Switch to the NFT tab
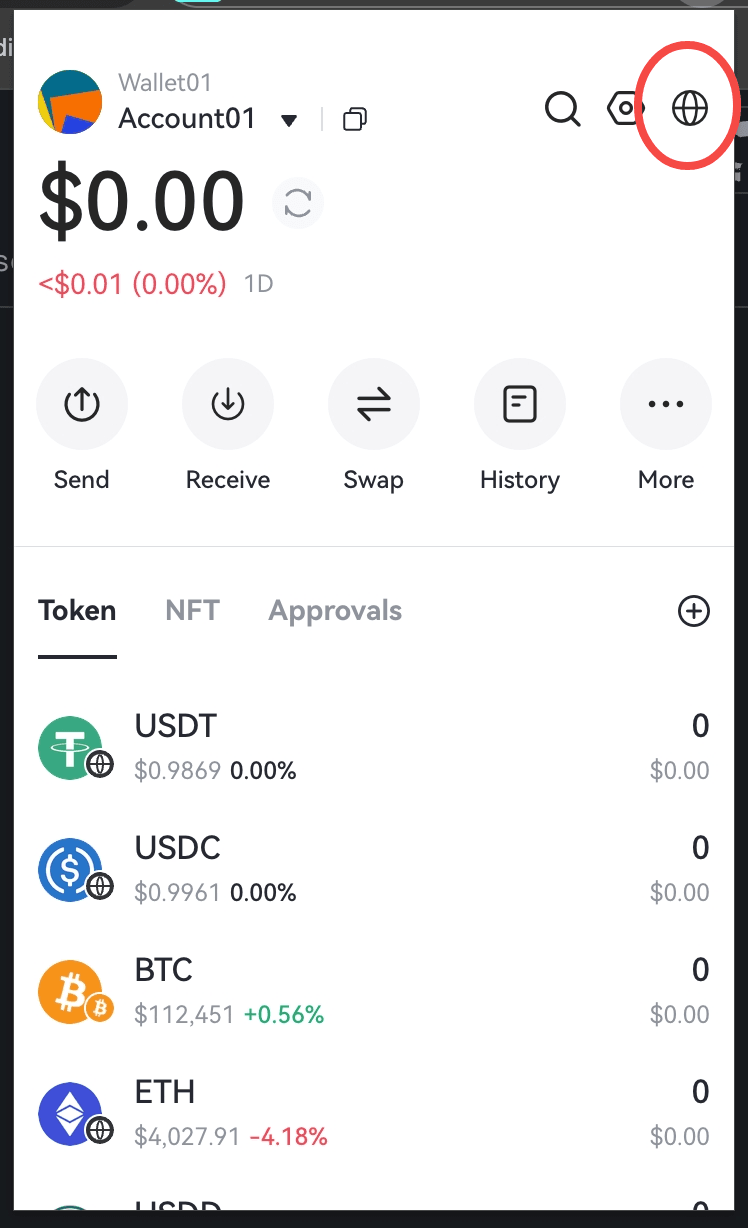The height and width of the screenshot is (1228, 748). [192, 611]
